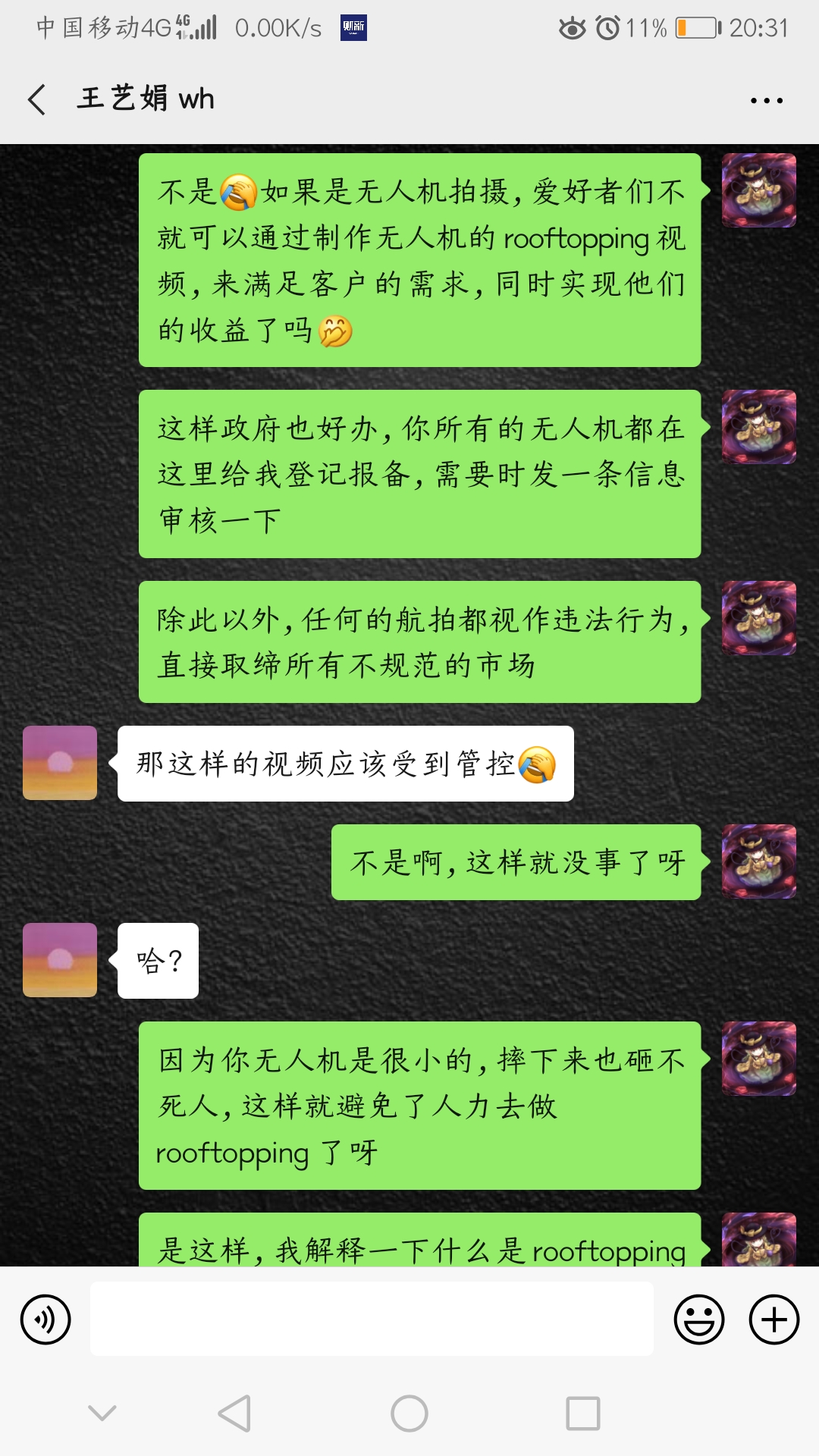Image resolution: width=819 pixels, height=1456 pixels.
Task: Open recent apps from navigation bar
Action: [x=582, y=1414]
